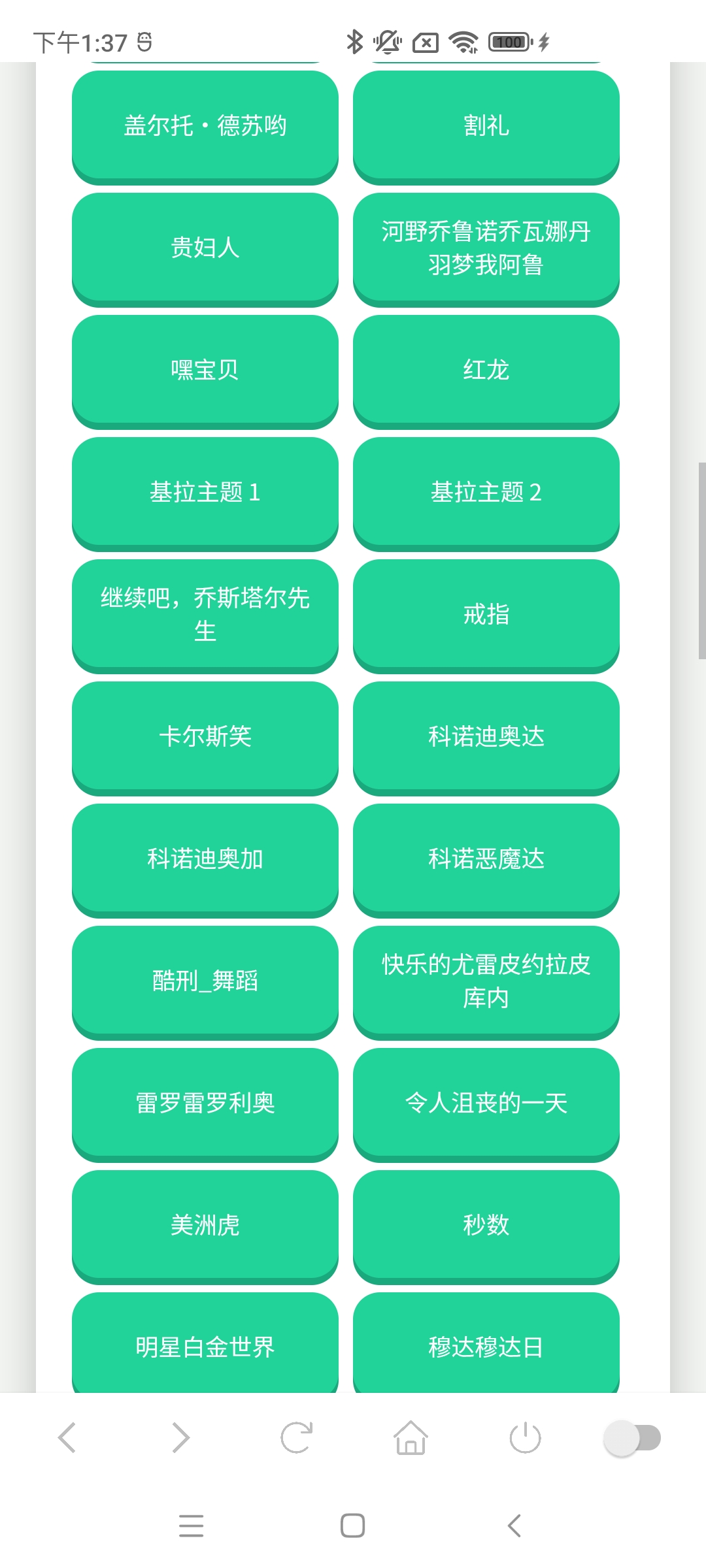Play the 红龙 sound button
706x1568 pixels.
pos(485,370)
